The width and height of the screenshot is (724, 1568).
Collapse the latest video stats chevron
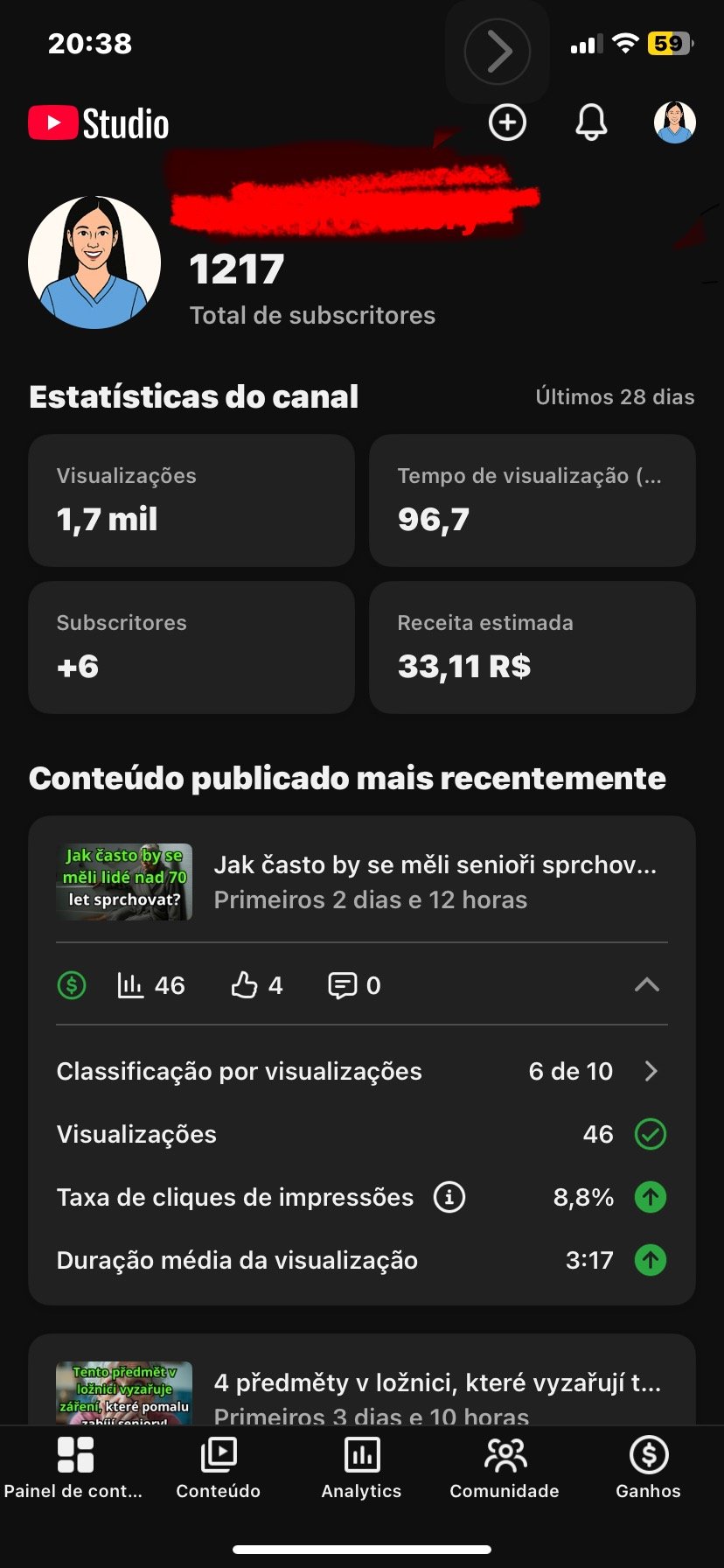646,985
